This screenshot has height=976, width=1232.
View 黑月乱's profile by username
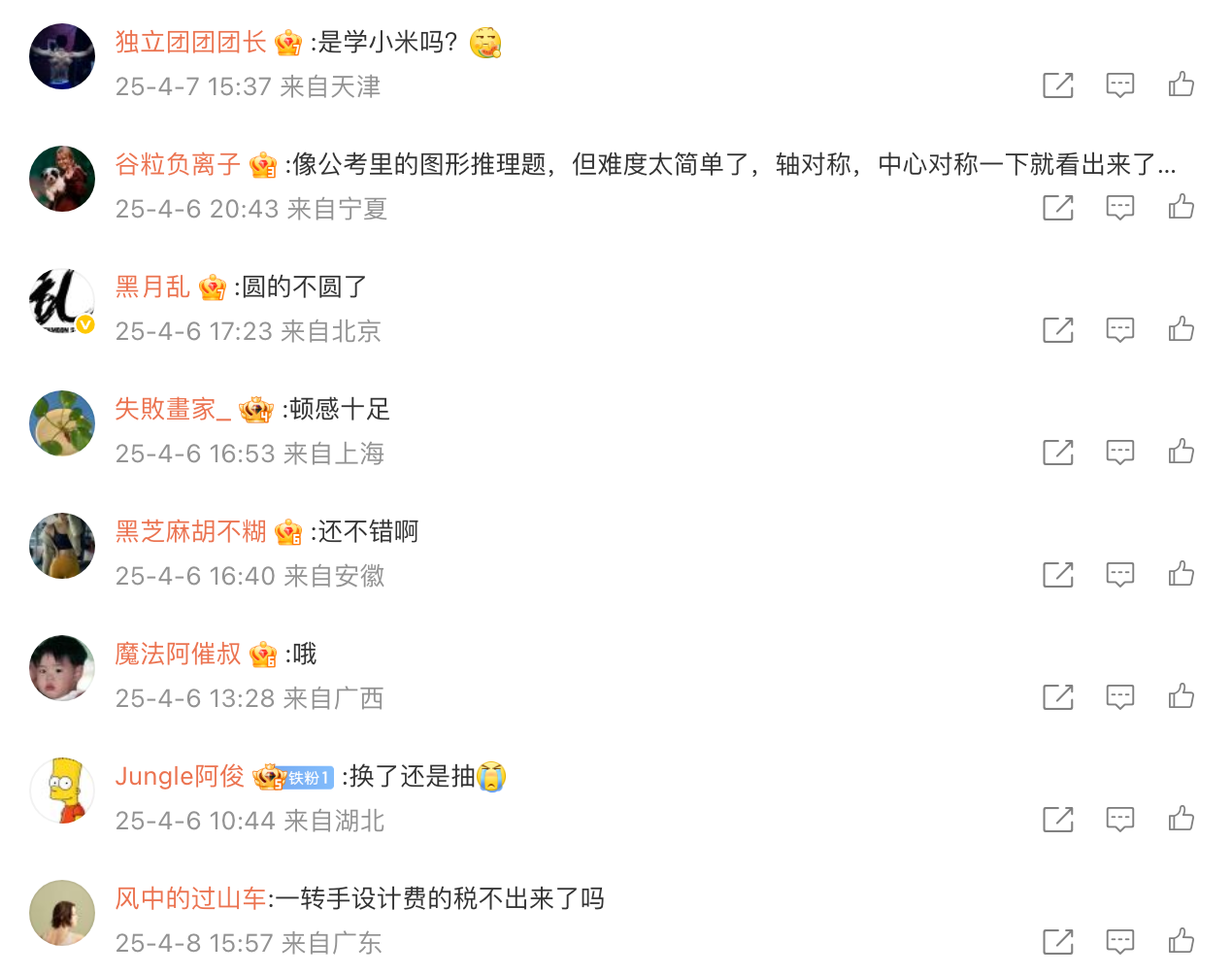(152, 286)
